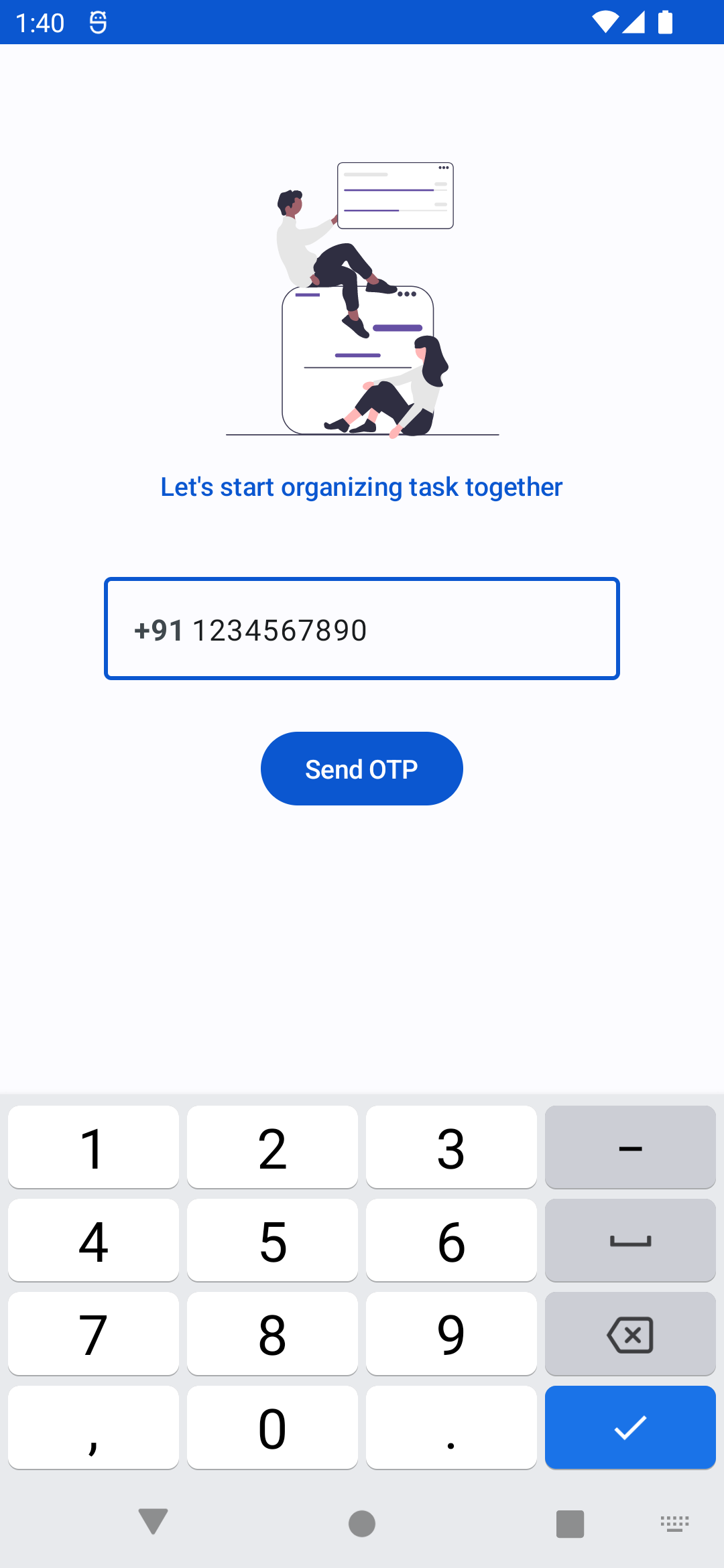Tap the number 3 key
This screenshot has width=724, height=1568.
click(451, 1147)
